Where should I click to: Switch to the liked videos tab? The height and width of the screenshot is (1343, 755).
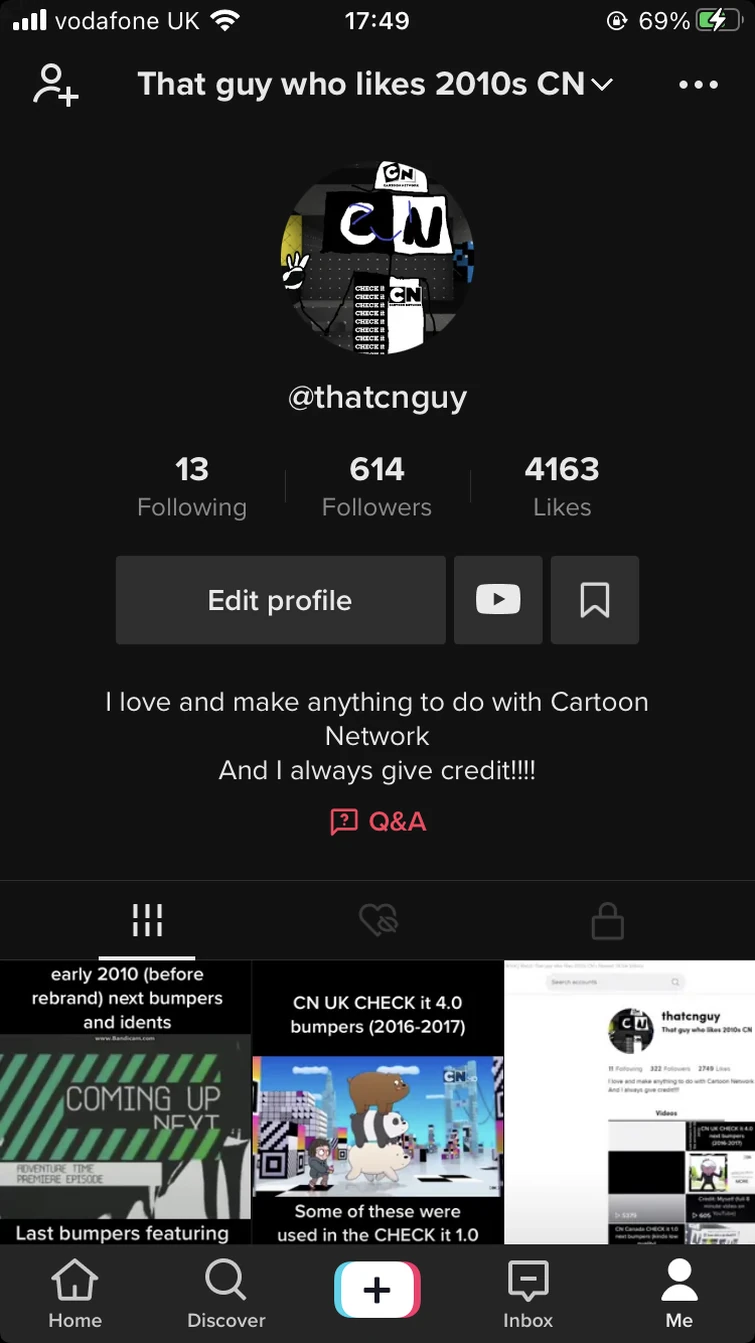(378, 920)
